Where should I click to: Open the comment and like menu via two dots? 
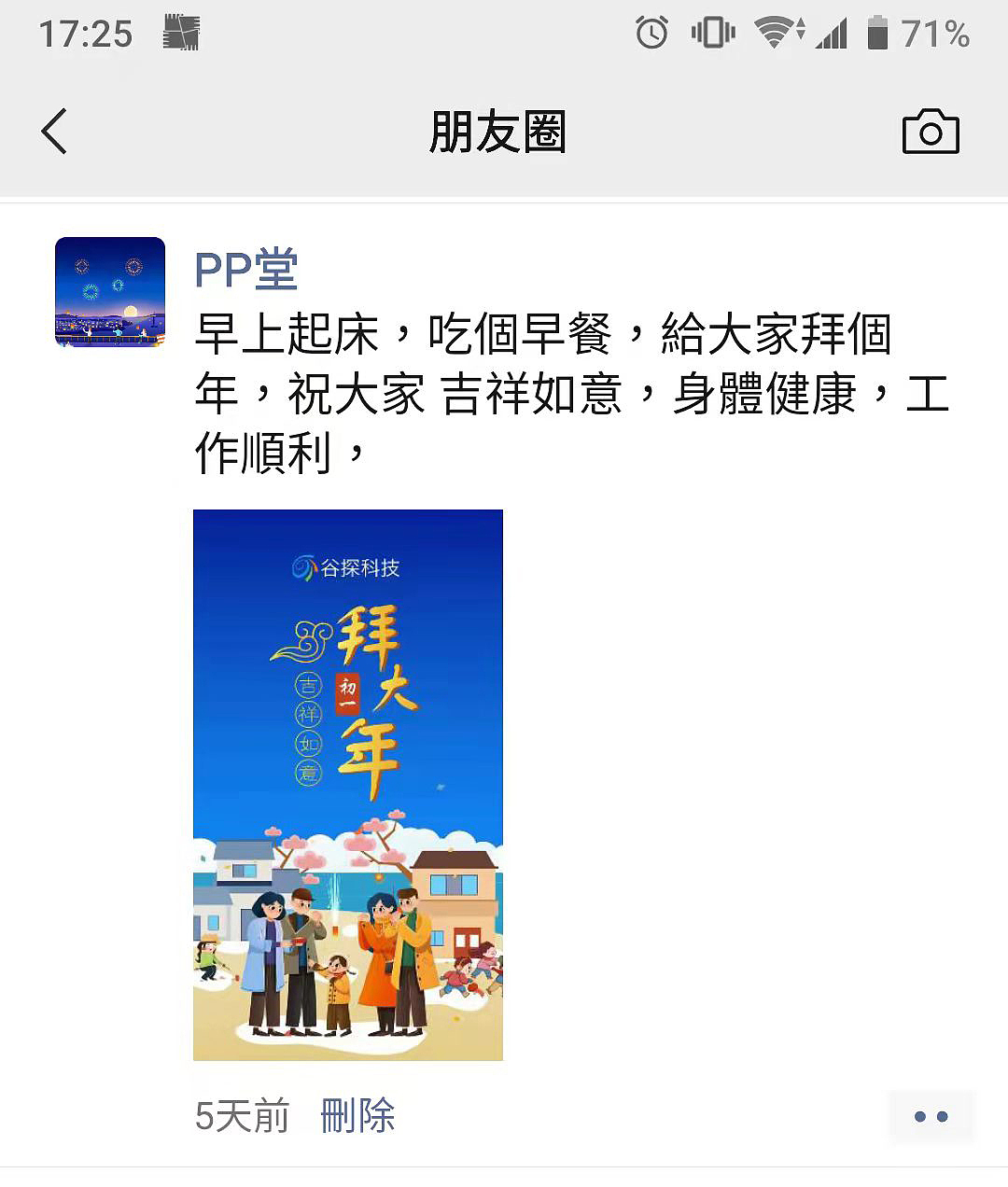coord(931,1116)
